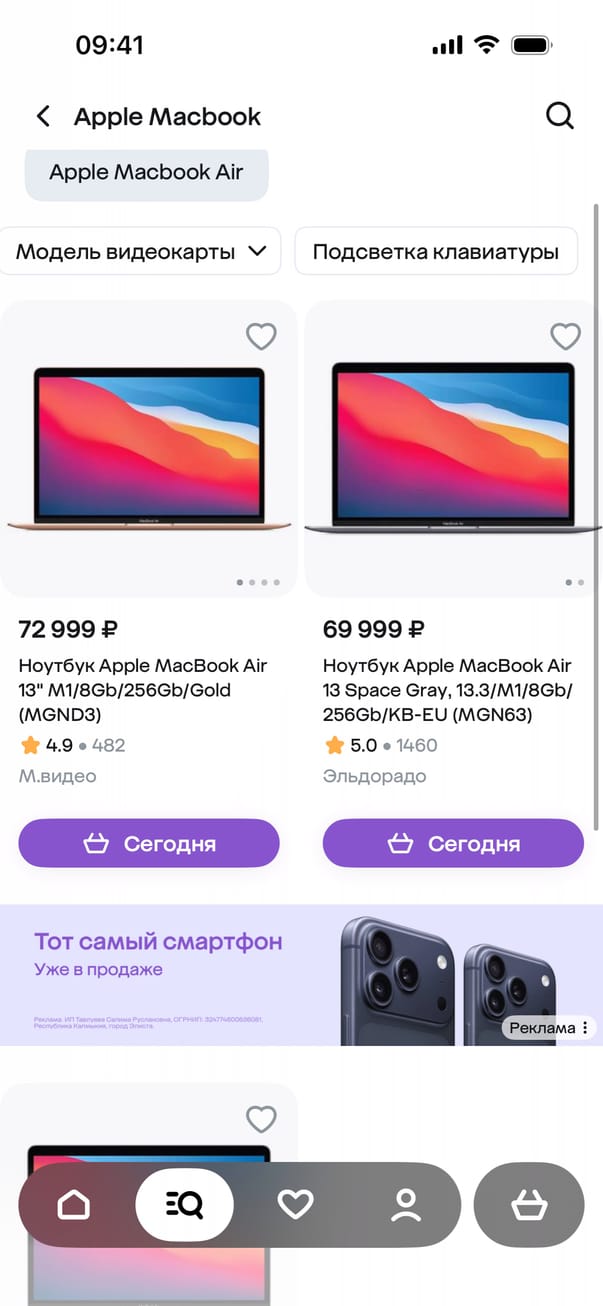
Task: Go back using the arrow icon
Action: (43, 116)
